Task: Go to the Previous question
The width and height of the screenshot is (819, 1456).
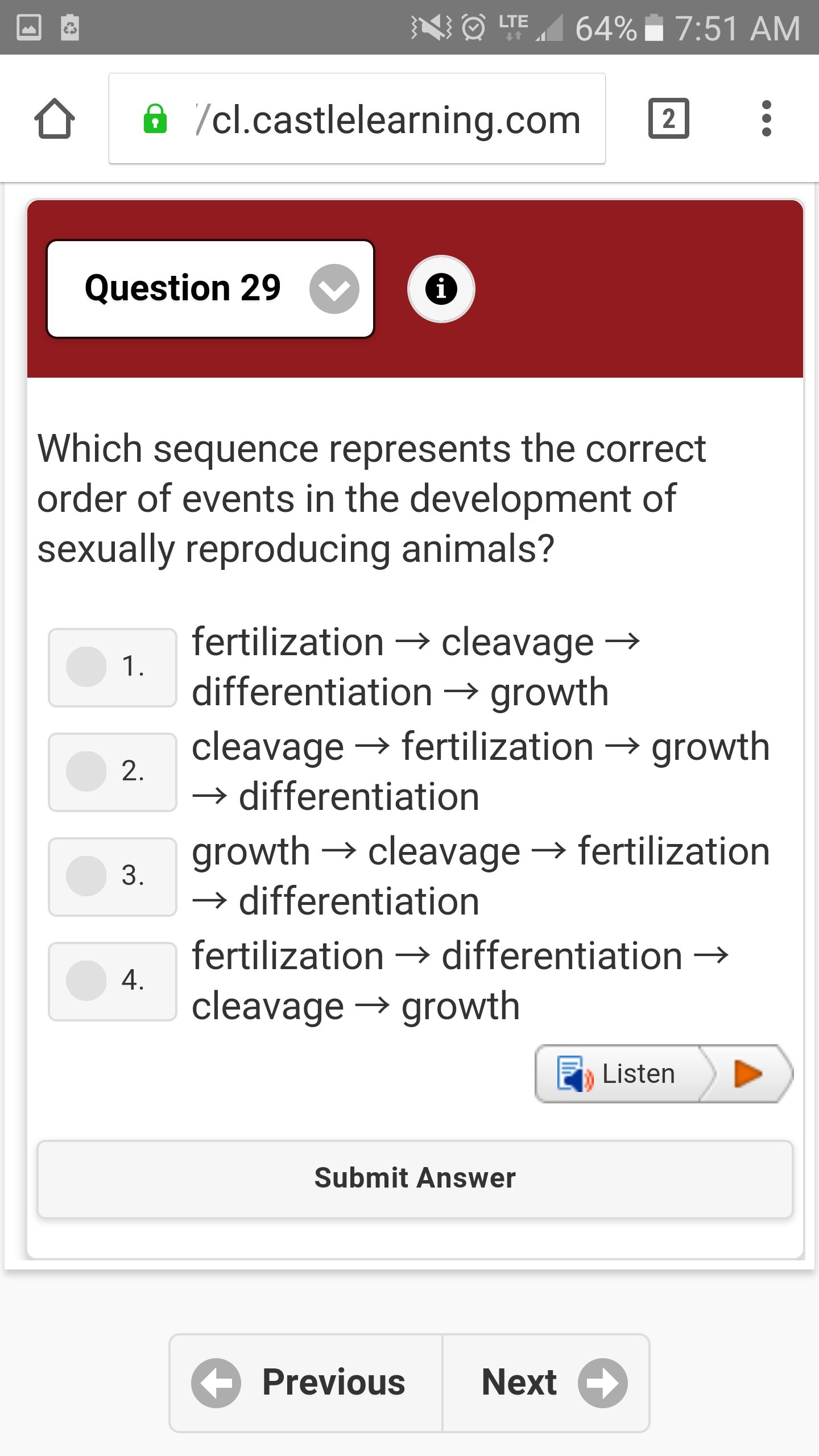Action: tap(306, 1383)
